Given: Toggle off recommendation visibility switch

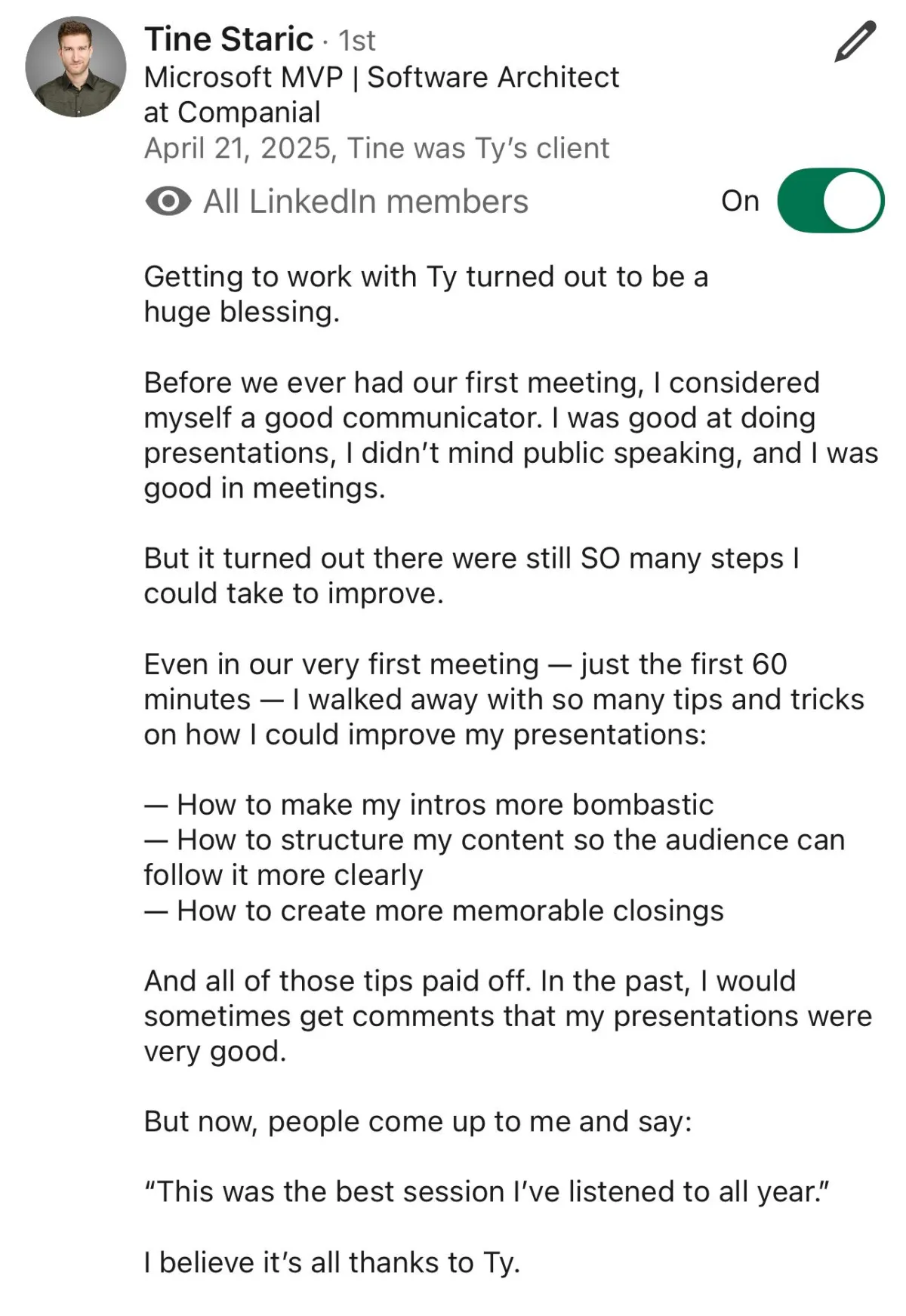Looking at the screenshot, I should 830,201.
